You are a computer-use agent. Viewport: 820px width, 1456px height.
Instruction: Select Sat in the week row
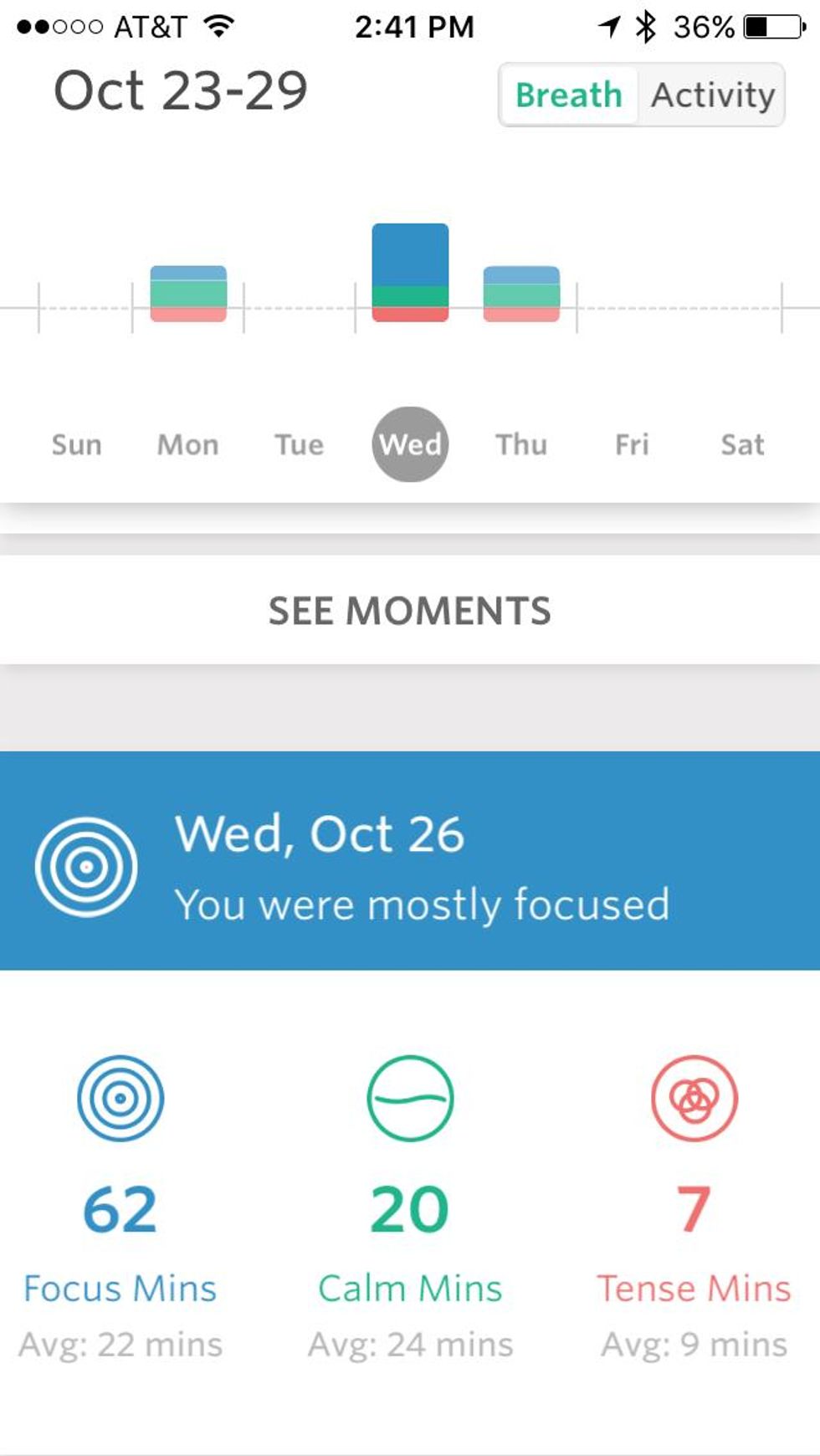click(742, 445)
